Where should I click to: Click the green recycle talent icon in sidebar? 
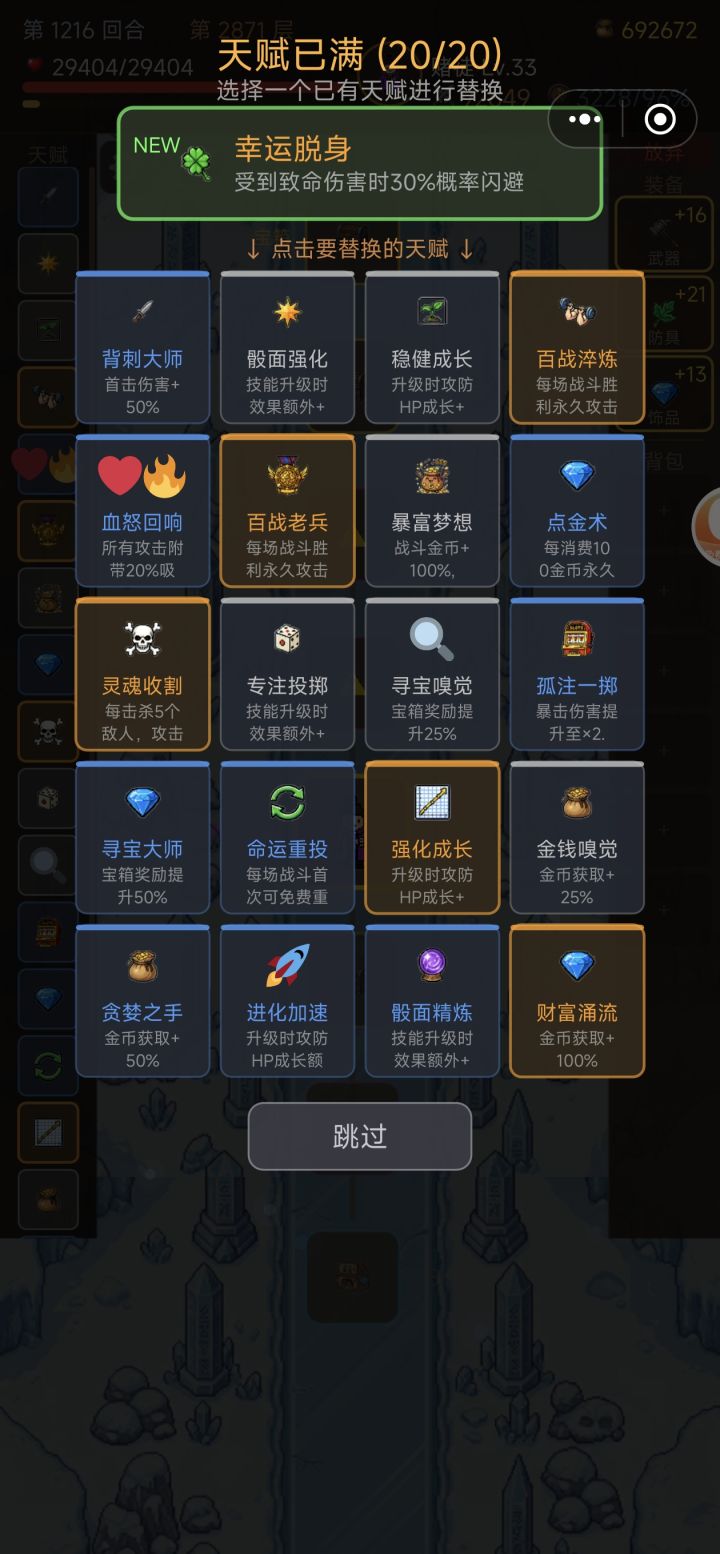pyautogui.click(x=47, y=1064)
